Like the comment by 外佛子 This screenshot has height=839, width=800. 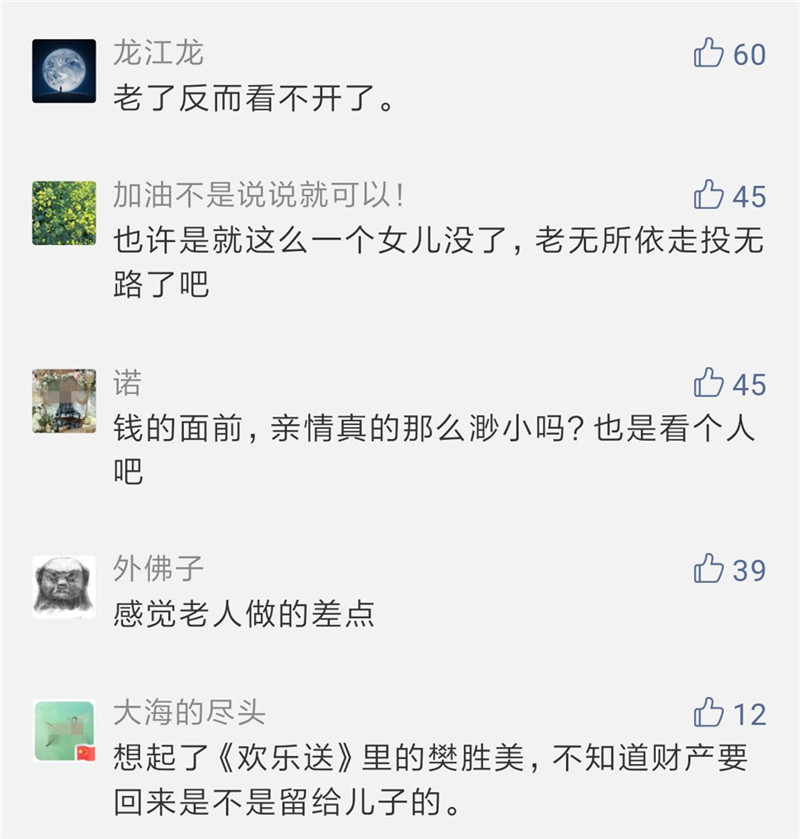coord(709,569)
